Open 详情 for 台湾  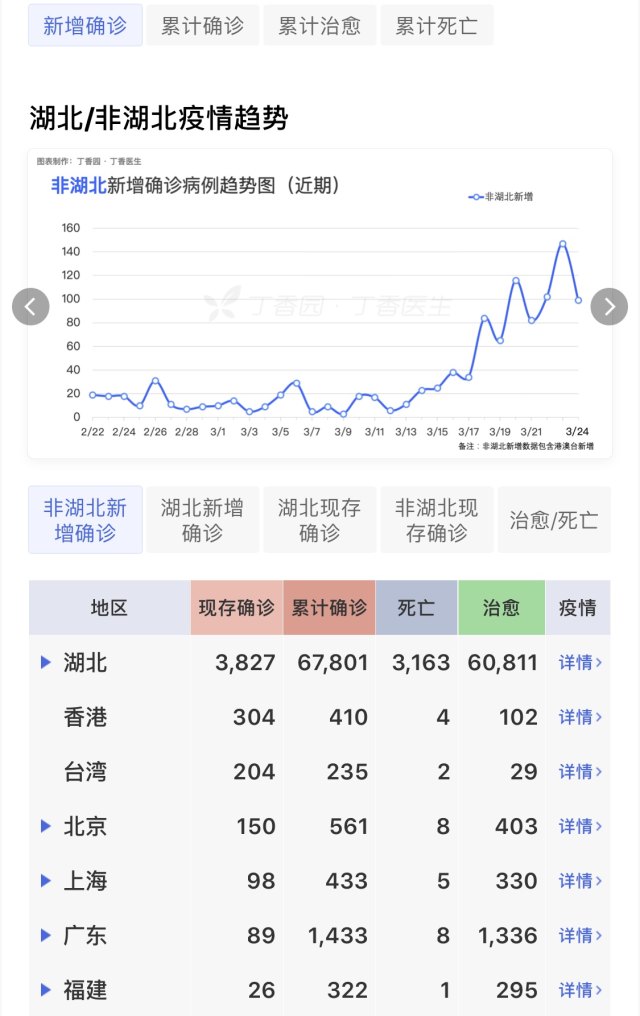(x=580, y=772)
